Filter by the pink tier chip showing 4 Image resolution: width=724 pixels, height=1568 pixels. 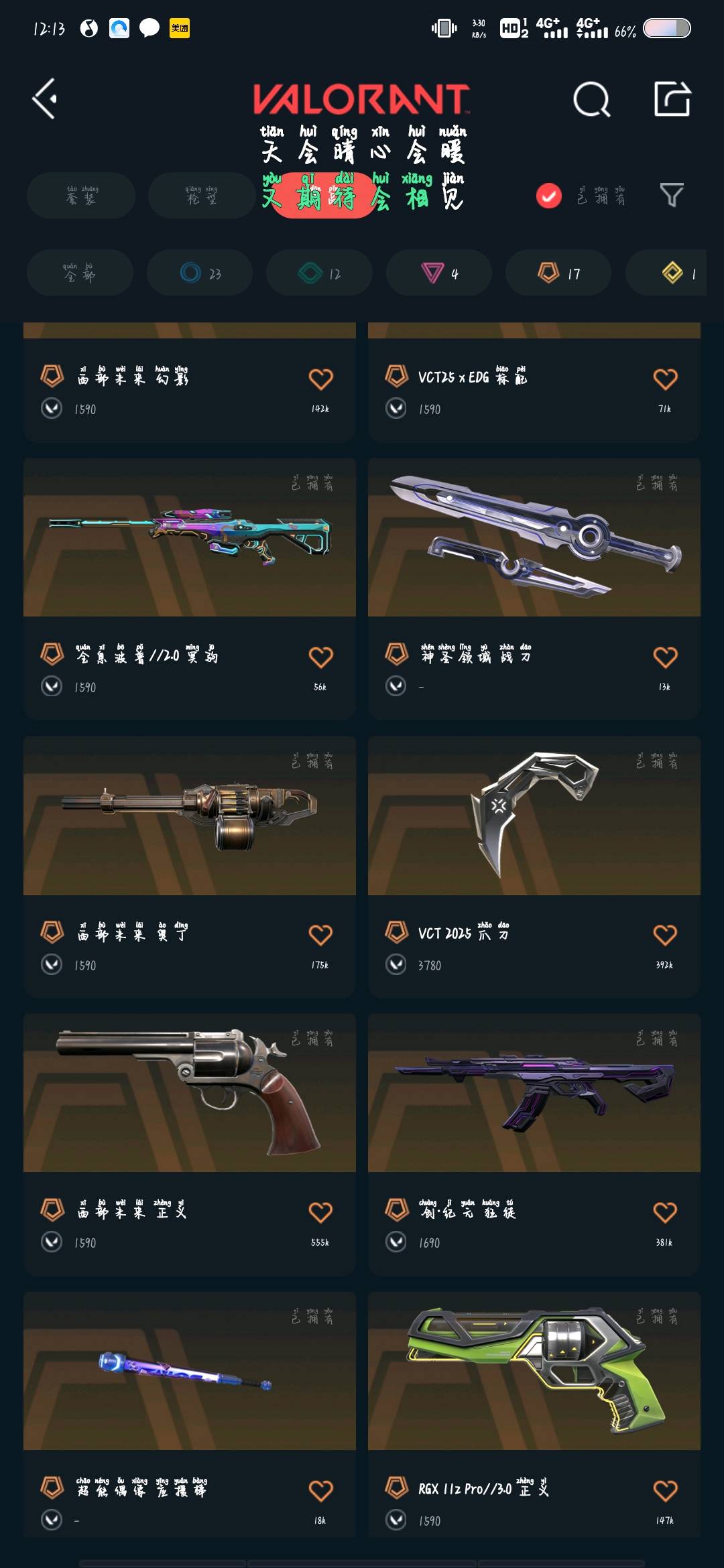click(439, 273)
